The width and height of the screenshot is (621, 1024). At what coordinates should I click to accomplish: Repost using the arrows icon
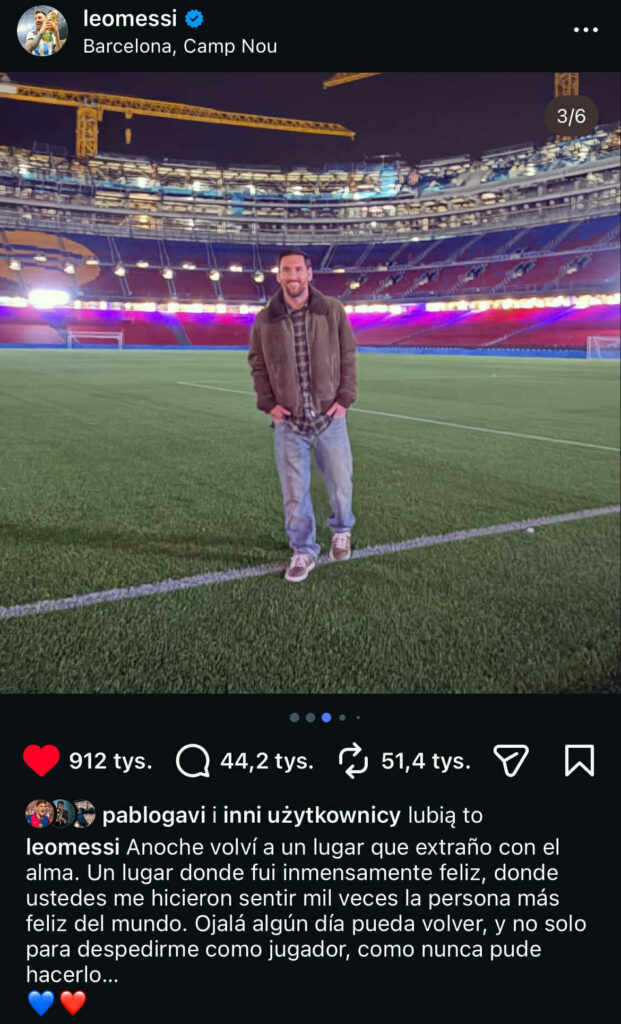click(353, 761)
